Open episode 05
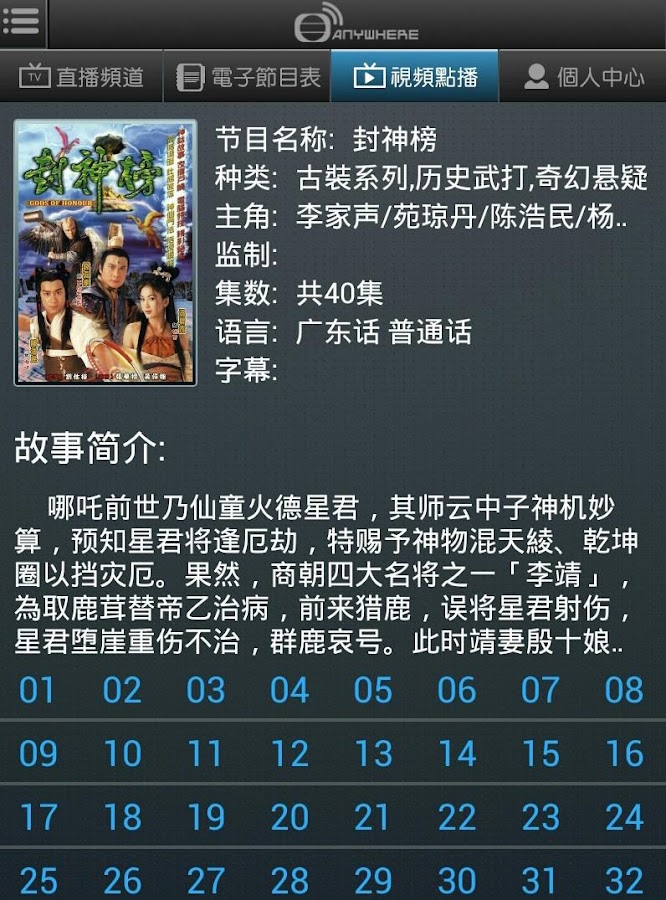 [373, 690]
